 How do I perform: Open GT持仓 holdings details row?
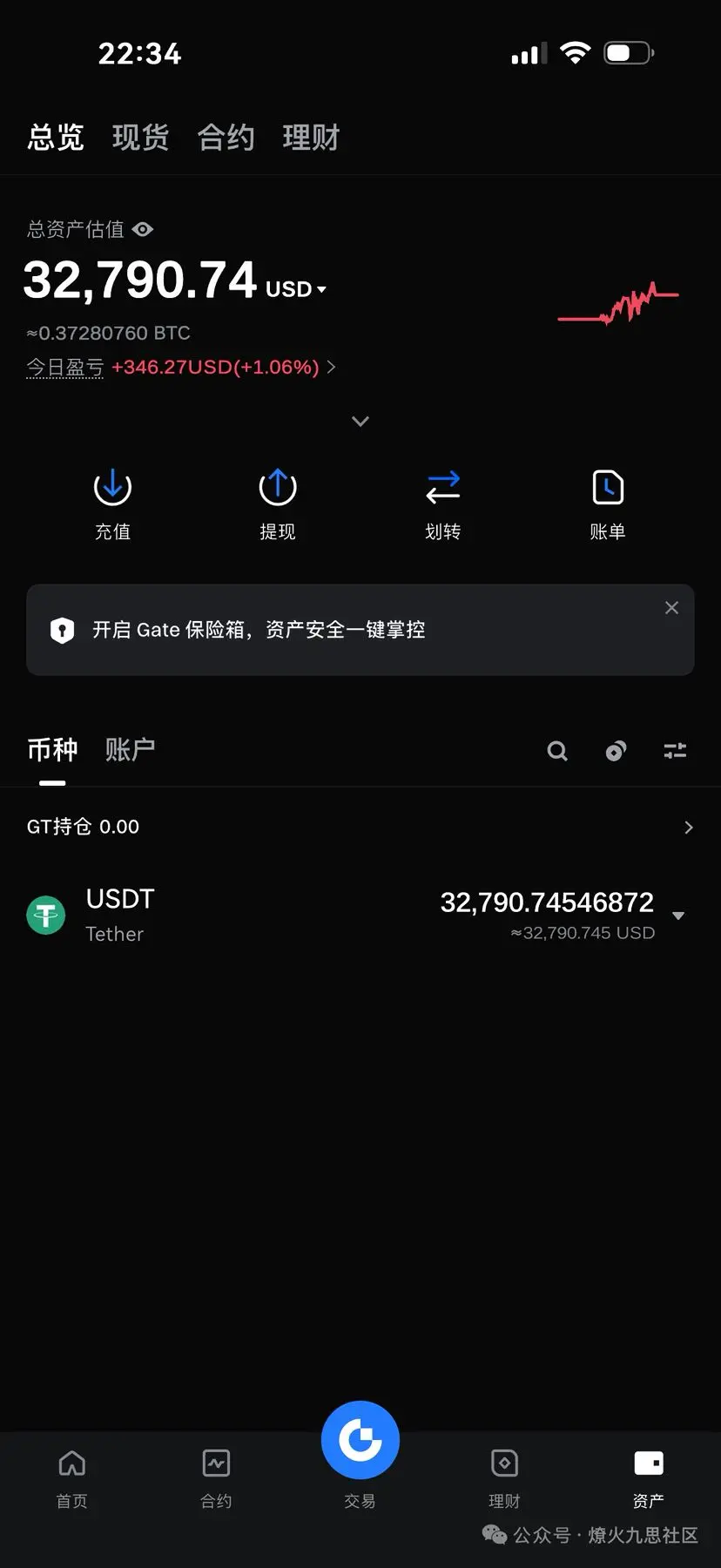tap(360, 827)
